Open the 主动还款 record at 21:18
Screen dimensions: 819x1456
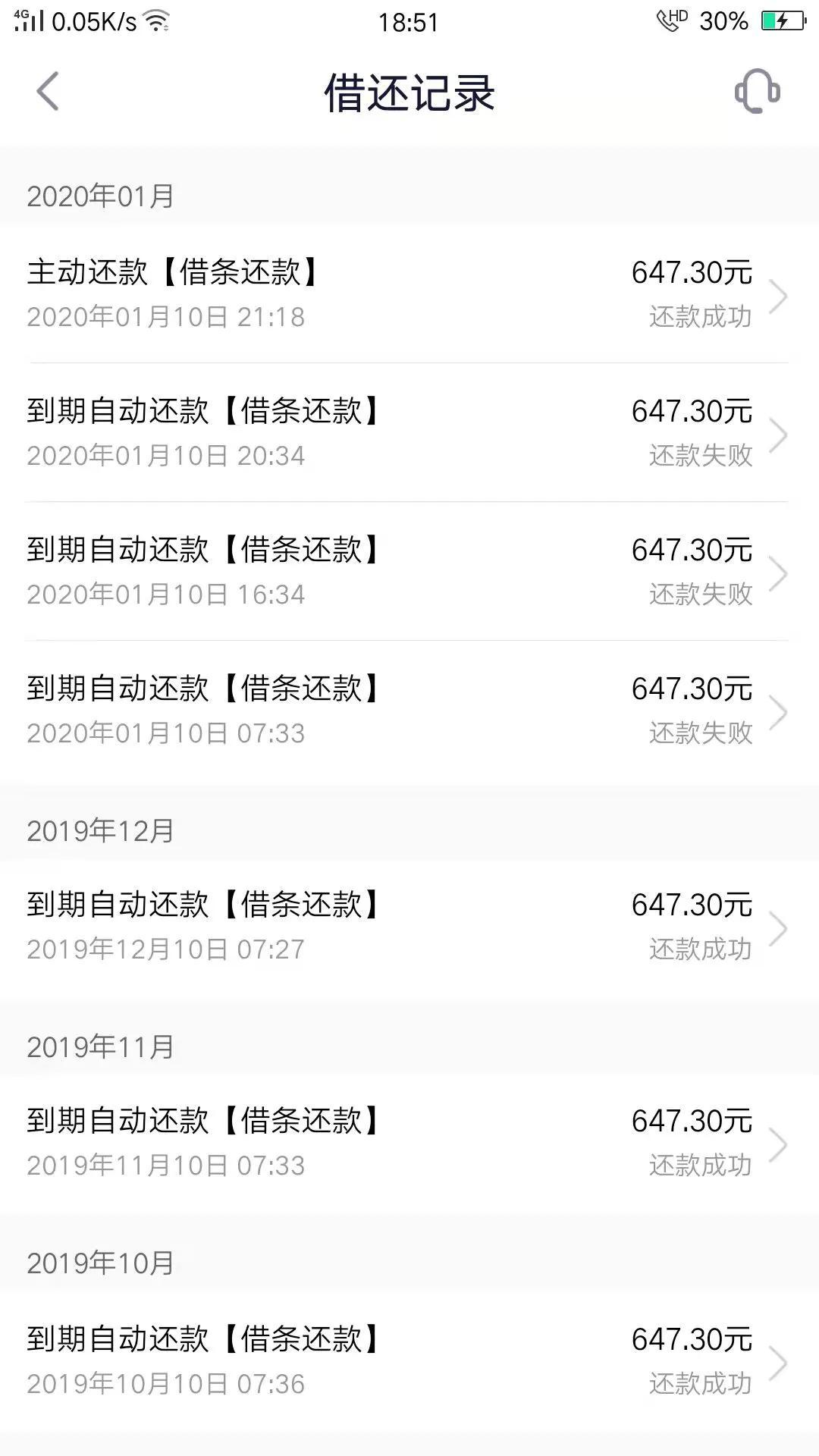409,293
